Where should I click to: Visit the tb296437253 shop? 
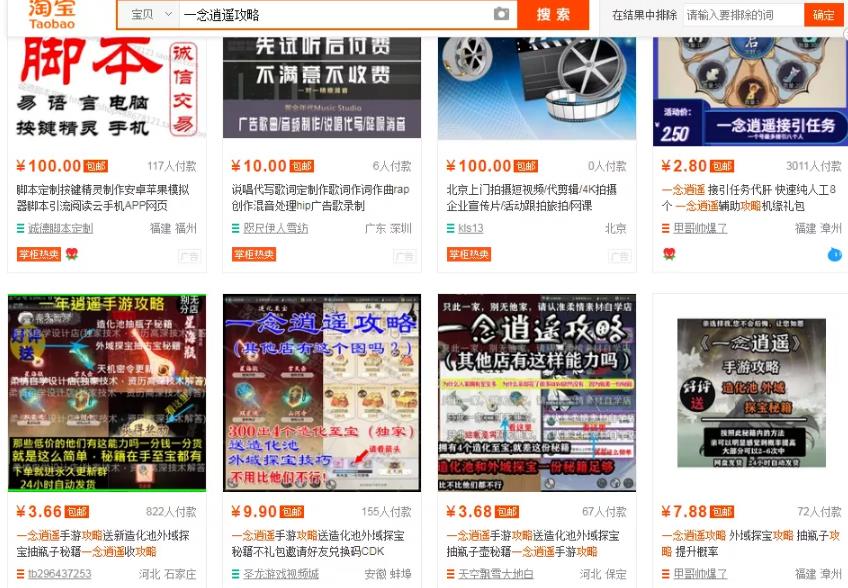(59, 574)
